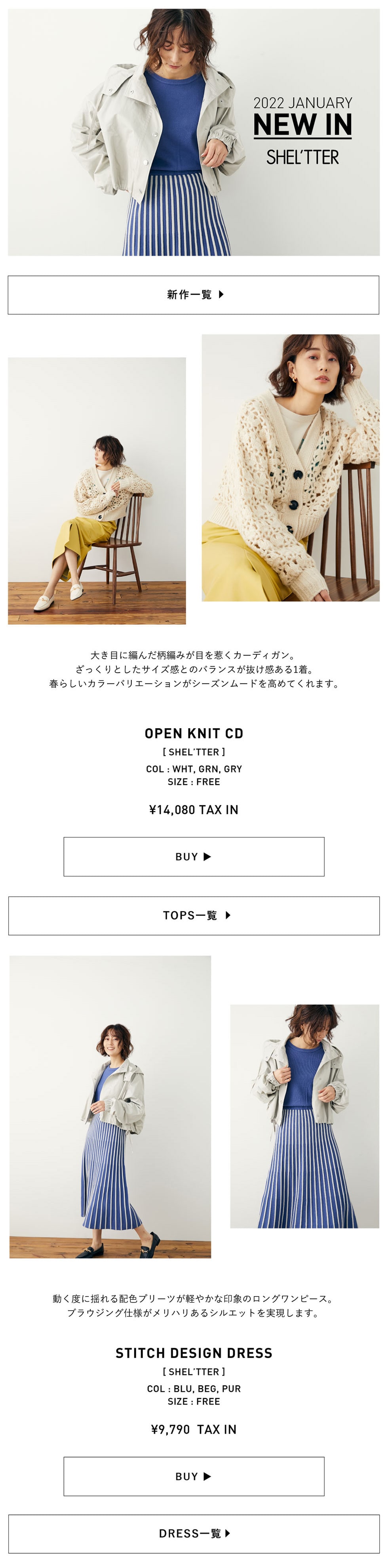Open the 2022 January New In banner
The image size is (388, 1568).
pyautogui.click(x=193, y=132)
